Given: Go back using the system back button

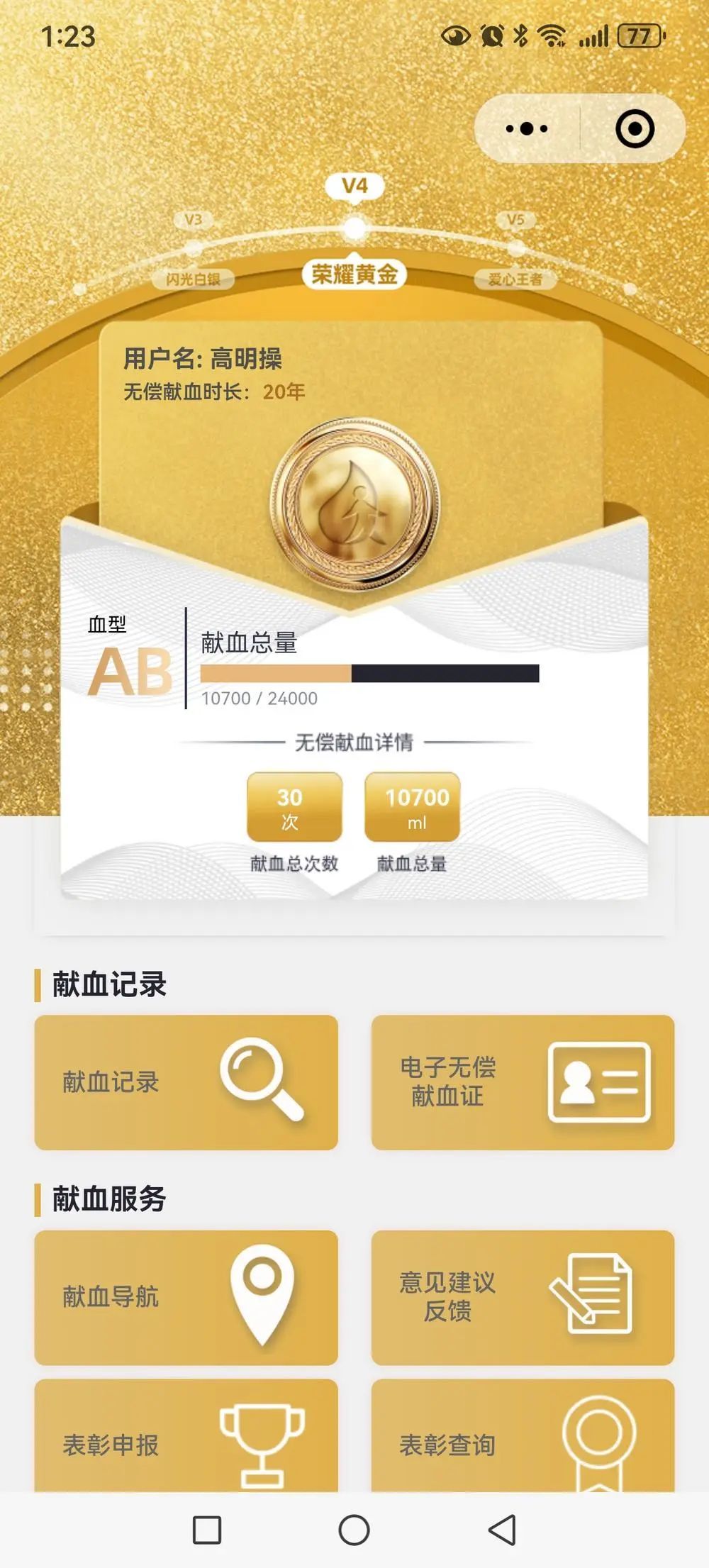Looking at the screenshot, I should pos(502,1530).
